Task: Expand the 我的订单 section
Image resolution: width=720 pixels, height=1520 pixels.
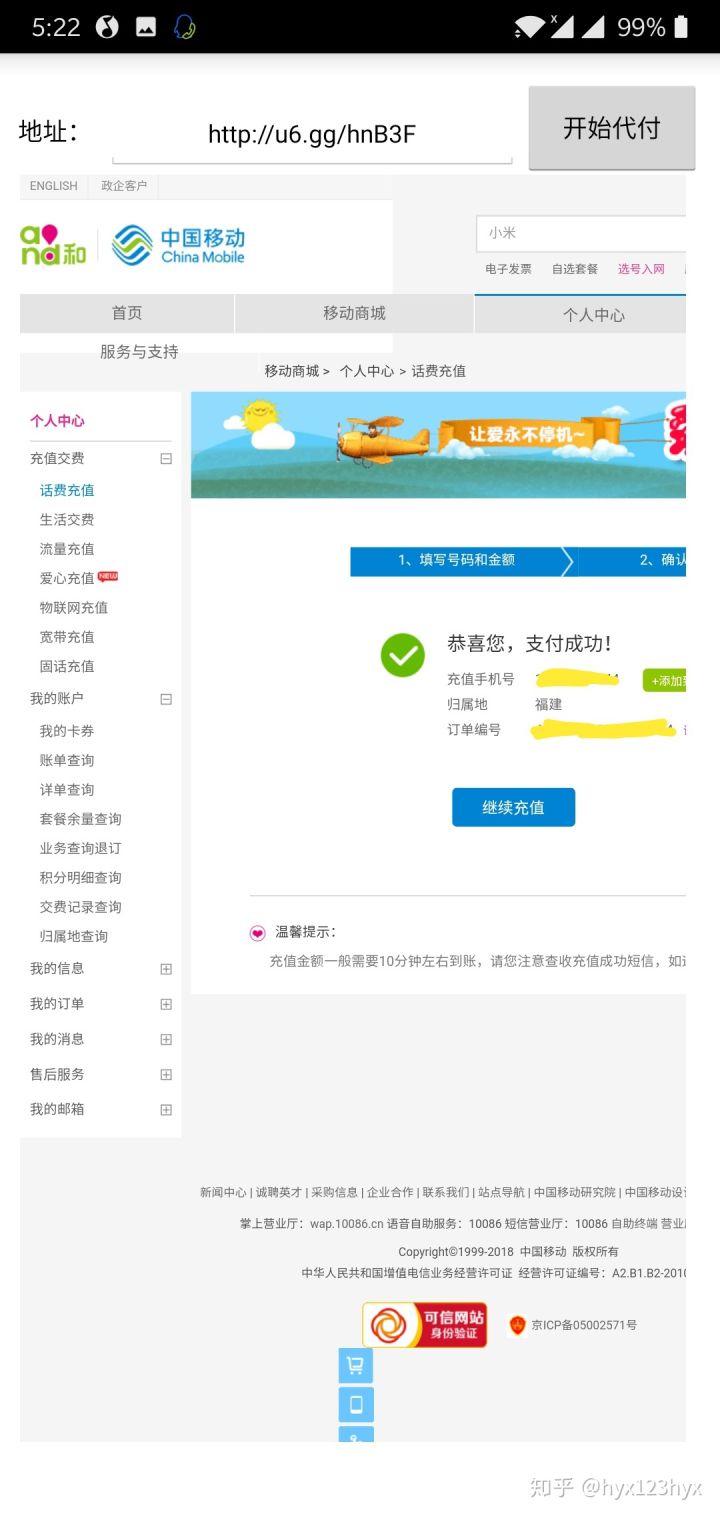Action: pos(166,1004)
